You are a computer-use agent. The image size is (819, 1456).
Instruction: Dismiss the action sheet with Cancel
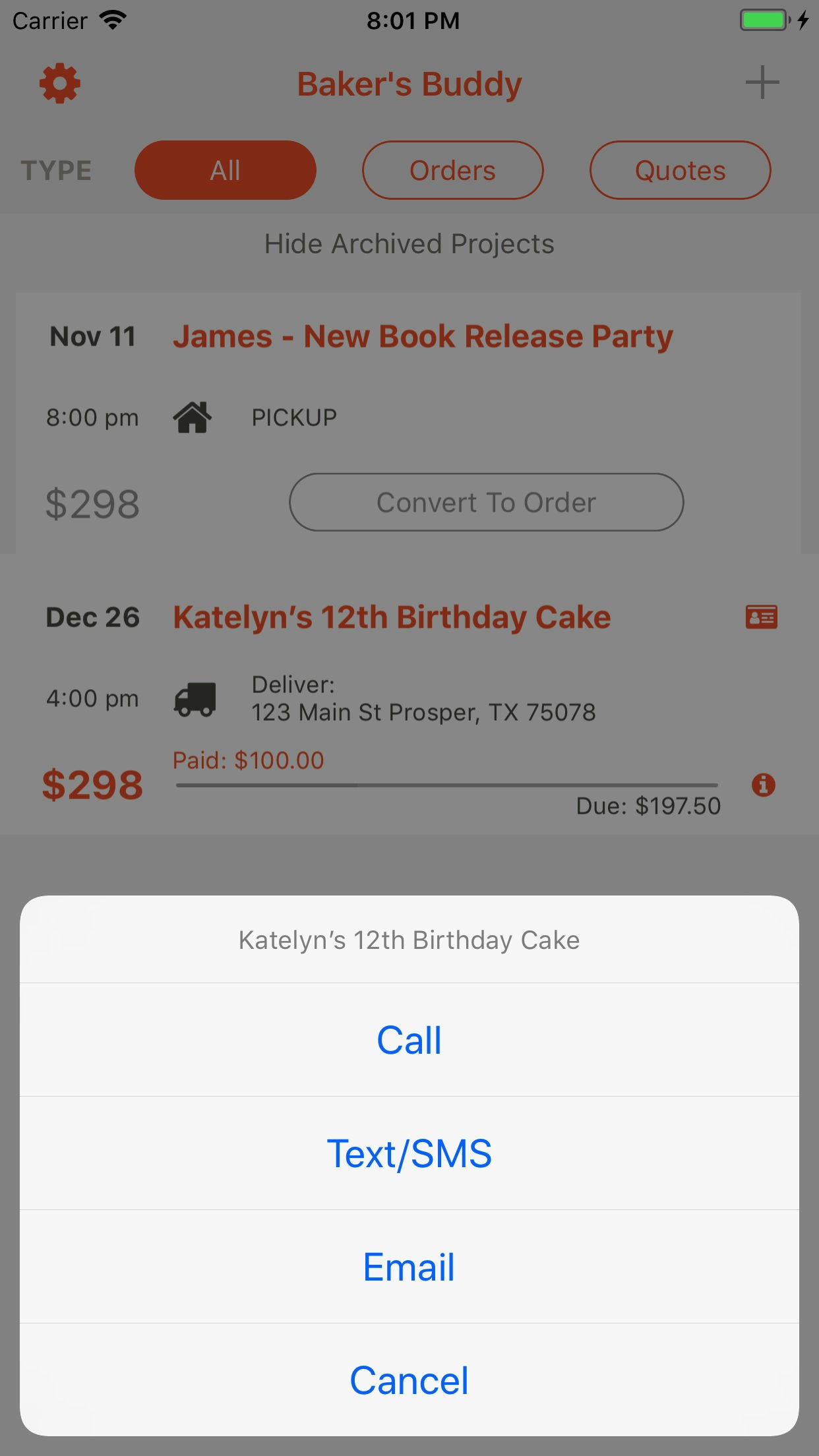409,1380
